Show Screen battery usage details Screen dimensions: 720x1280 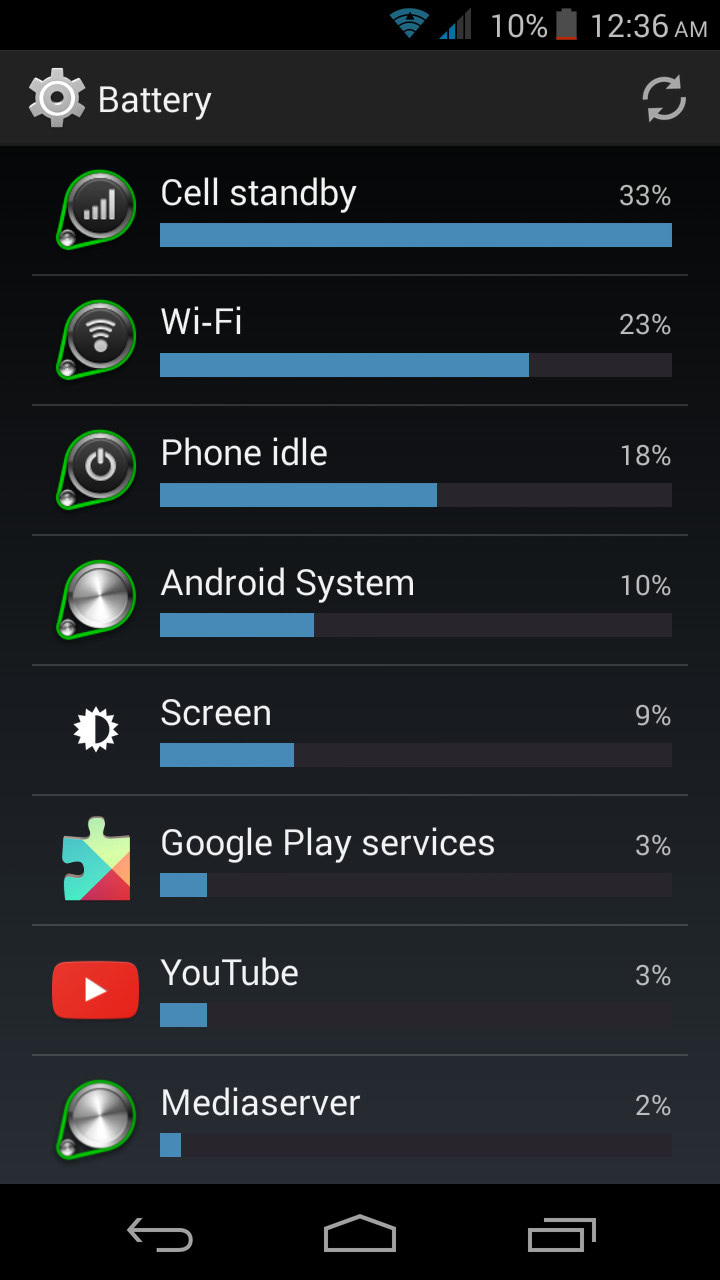360,731
